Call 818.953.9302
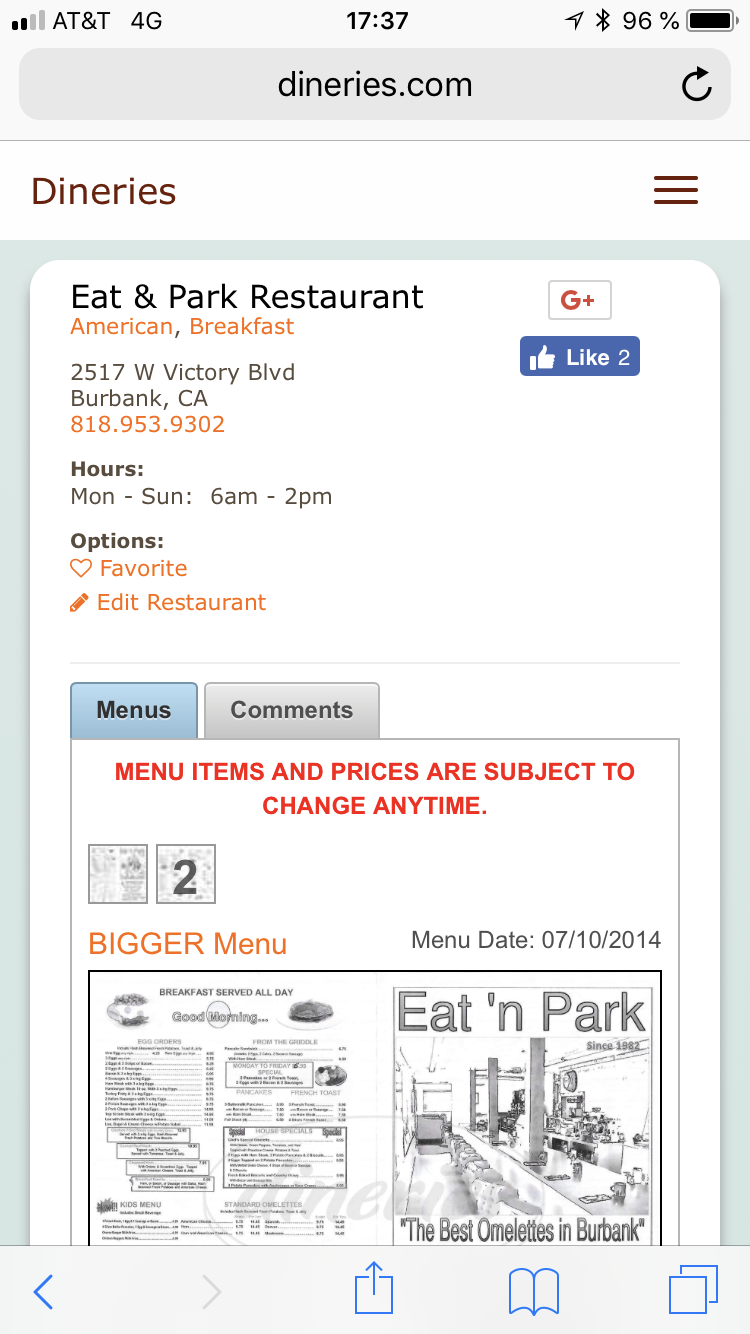Screen dimensions: 750x1334 click(148, 425)
